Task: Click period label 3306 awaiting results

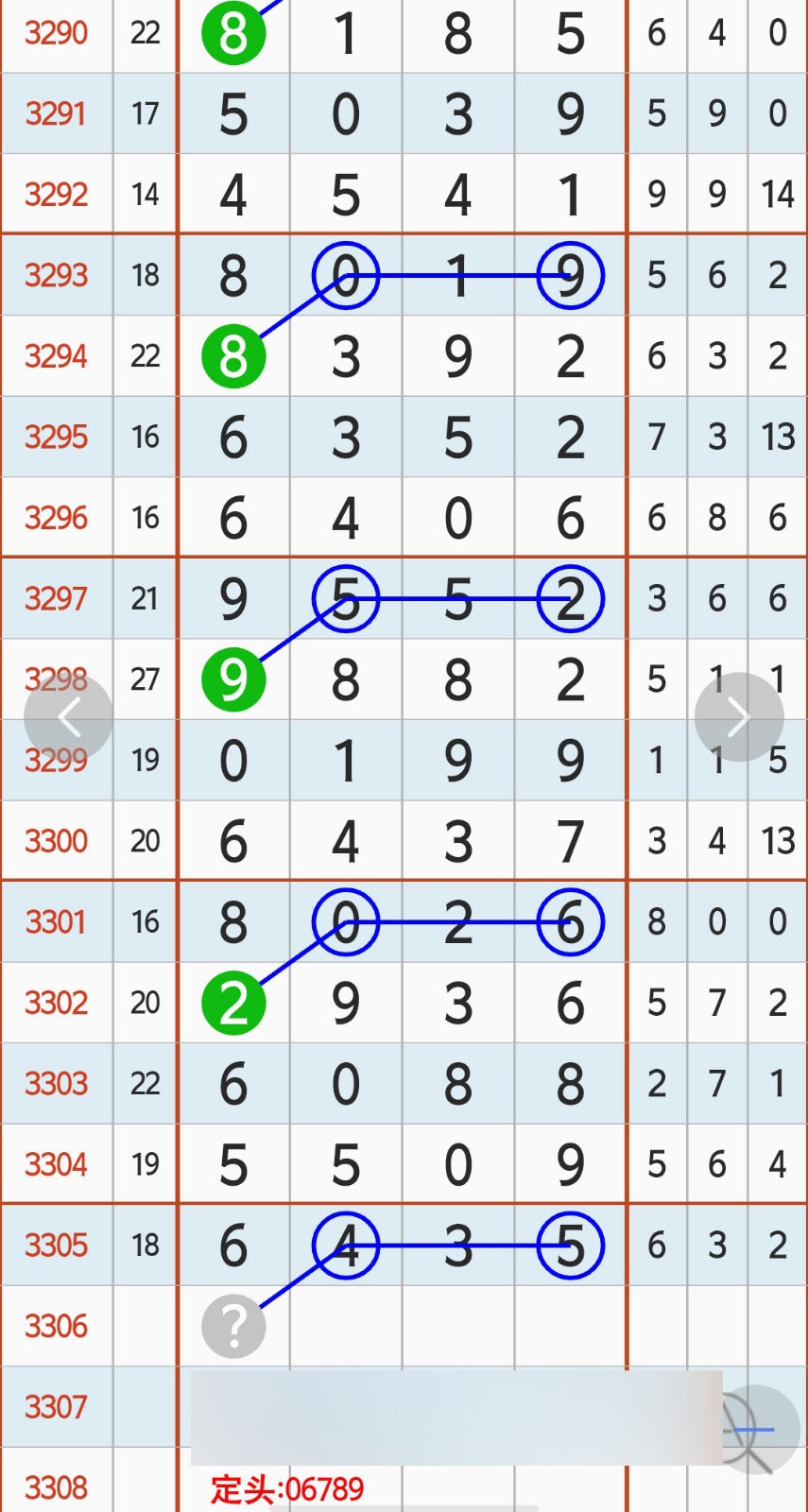Action: [x=56, y=1326]
